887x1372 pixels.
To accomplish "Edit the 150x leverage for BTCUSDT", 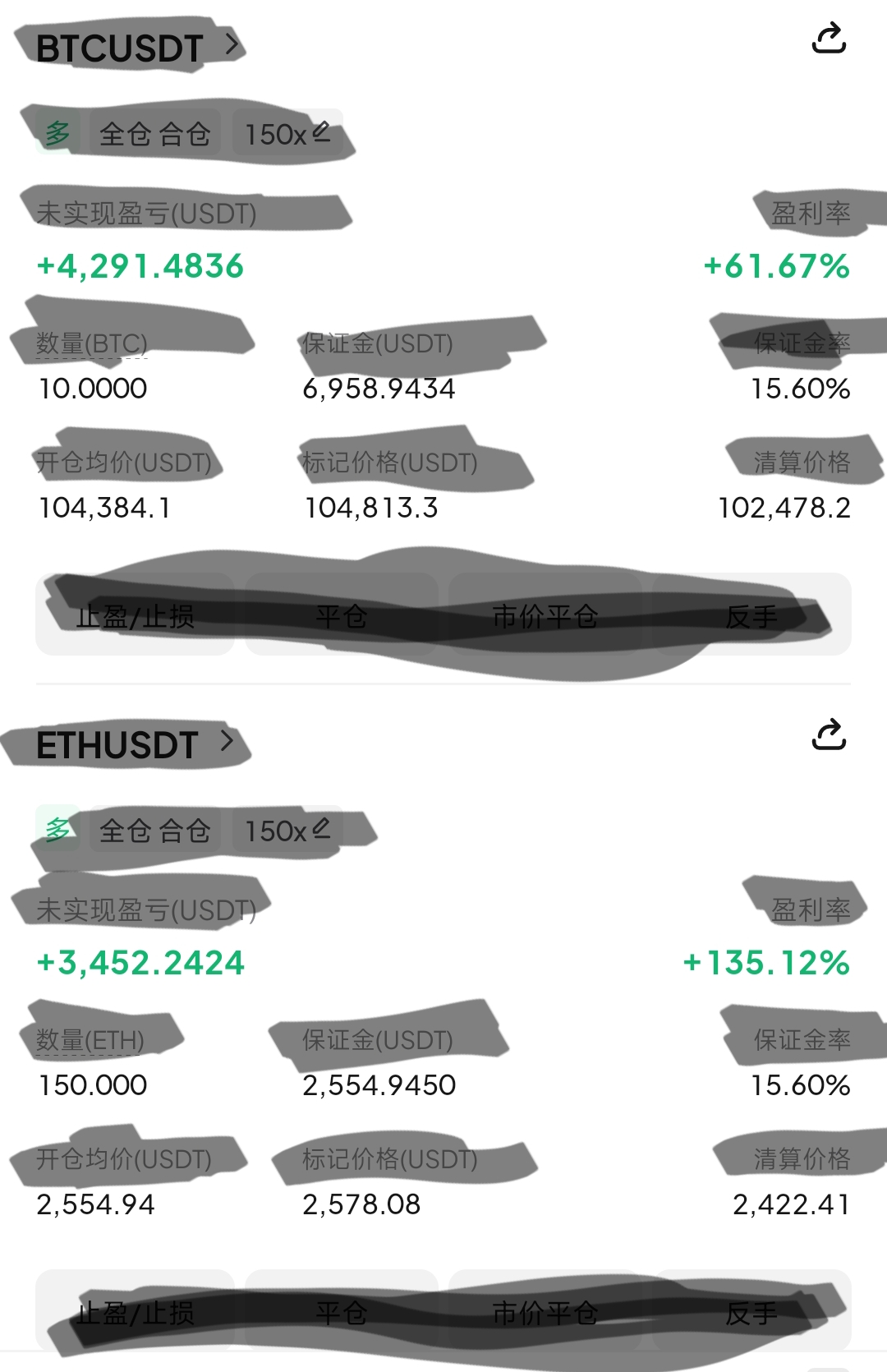I will (287, 133).
